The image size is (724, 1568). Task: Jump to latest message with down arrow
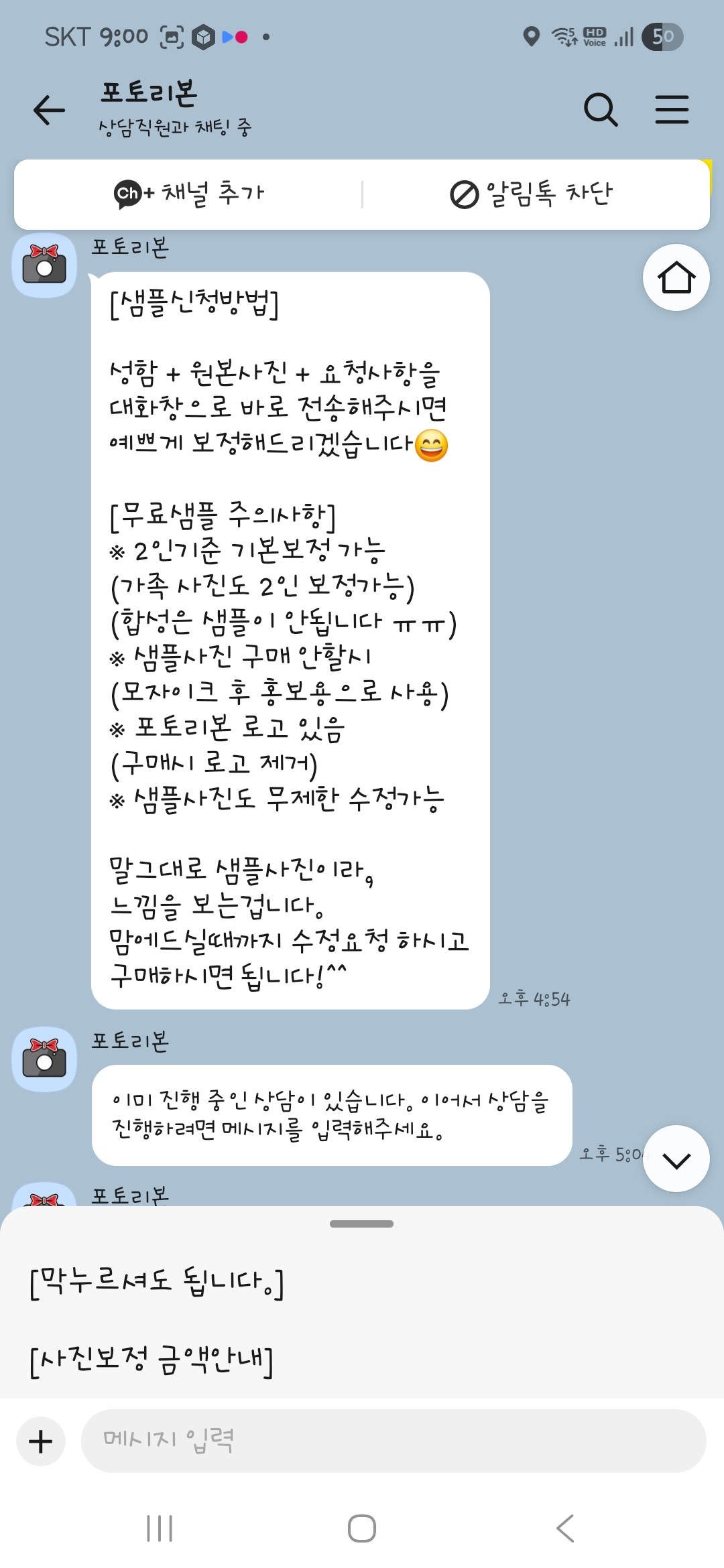[x=676, y=1159]
